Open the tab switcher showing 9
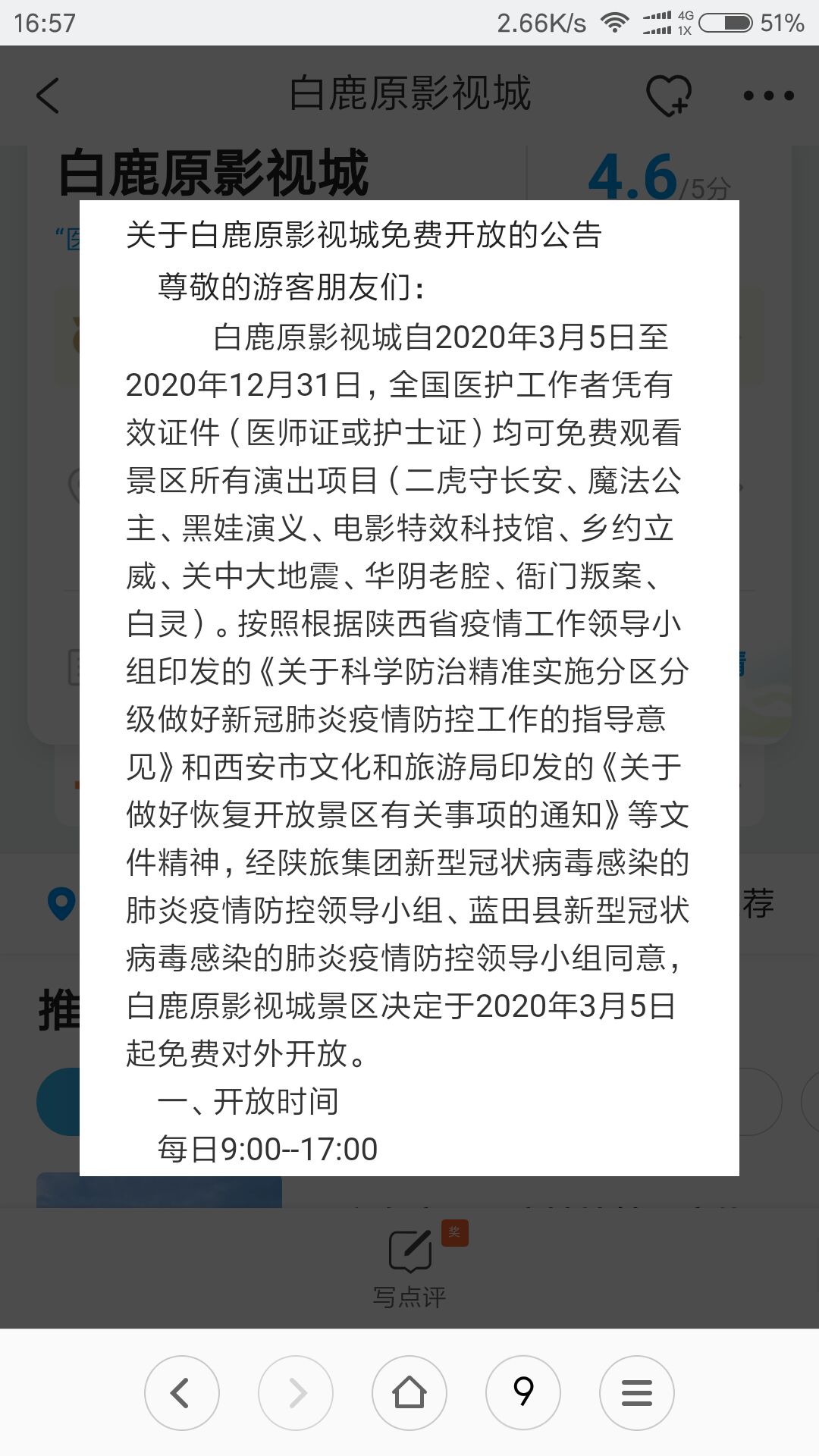The width and height of the screenshot is (819, 1456). click(x=523, y=1393)
